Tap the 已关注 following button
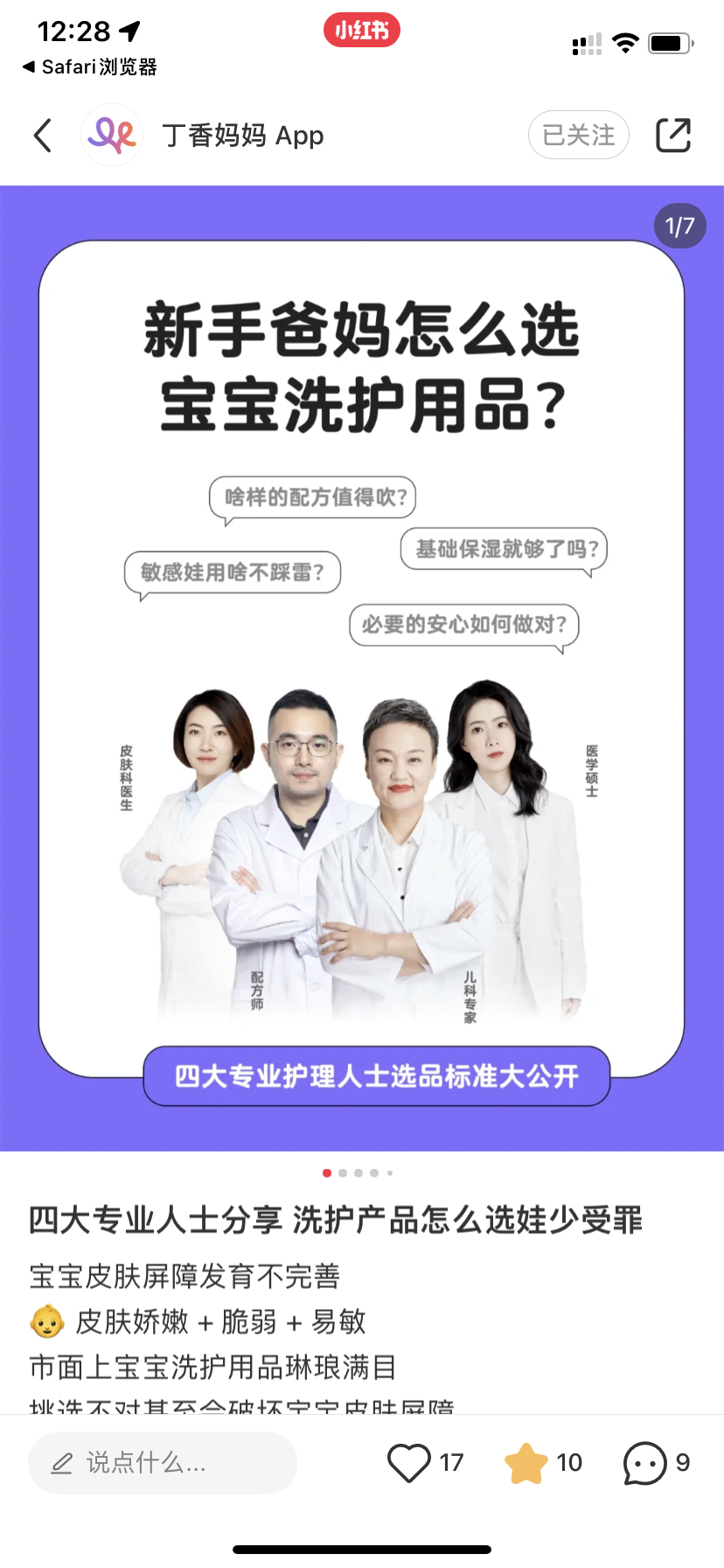Viewport: 724px width, 1568px height. pos(578,135)
